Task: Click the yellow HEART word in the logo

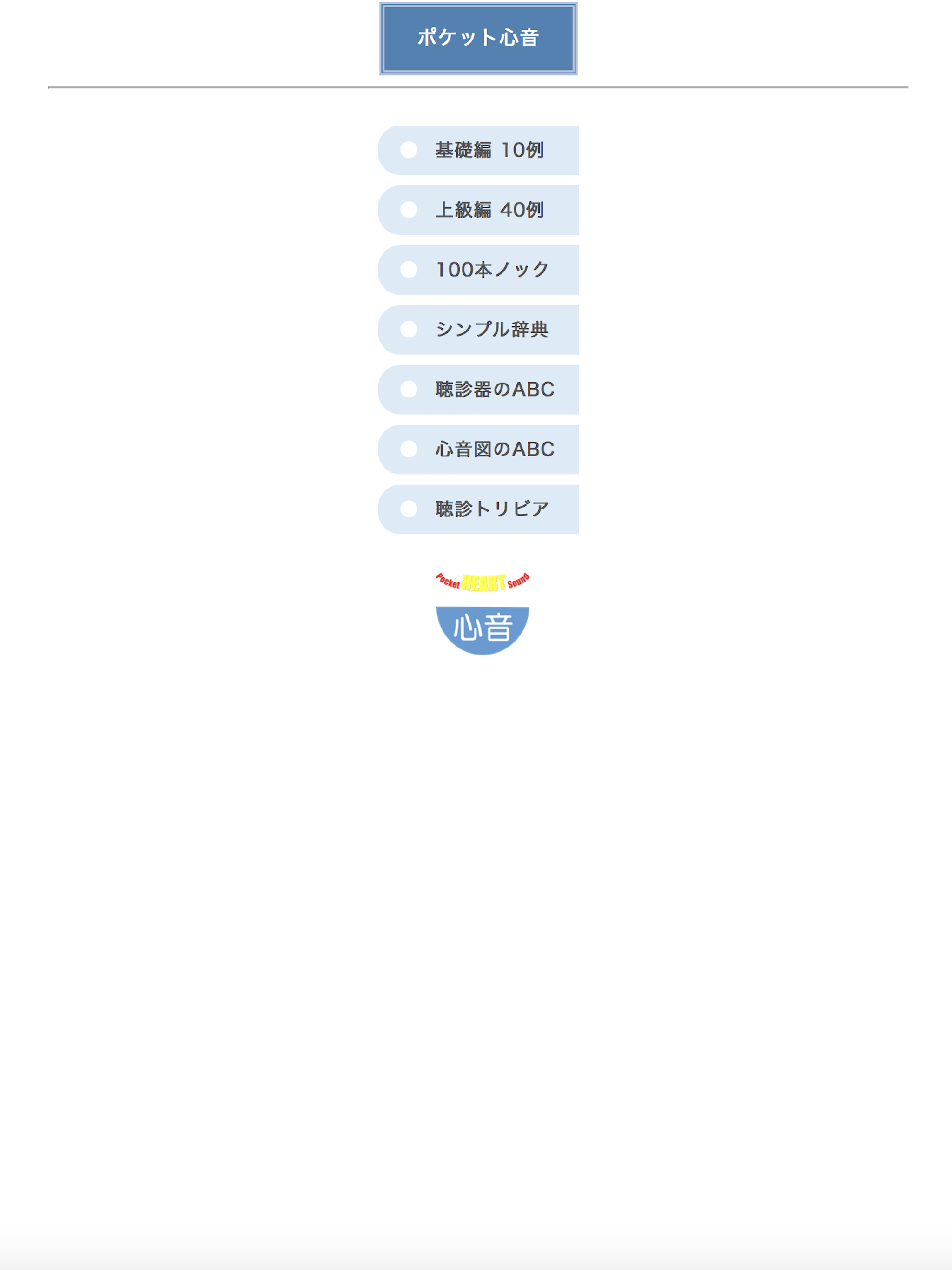Action: click(x=484, y=581)
